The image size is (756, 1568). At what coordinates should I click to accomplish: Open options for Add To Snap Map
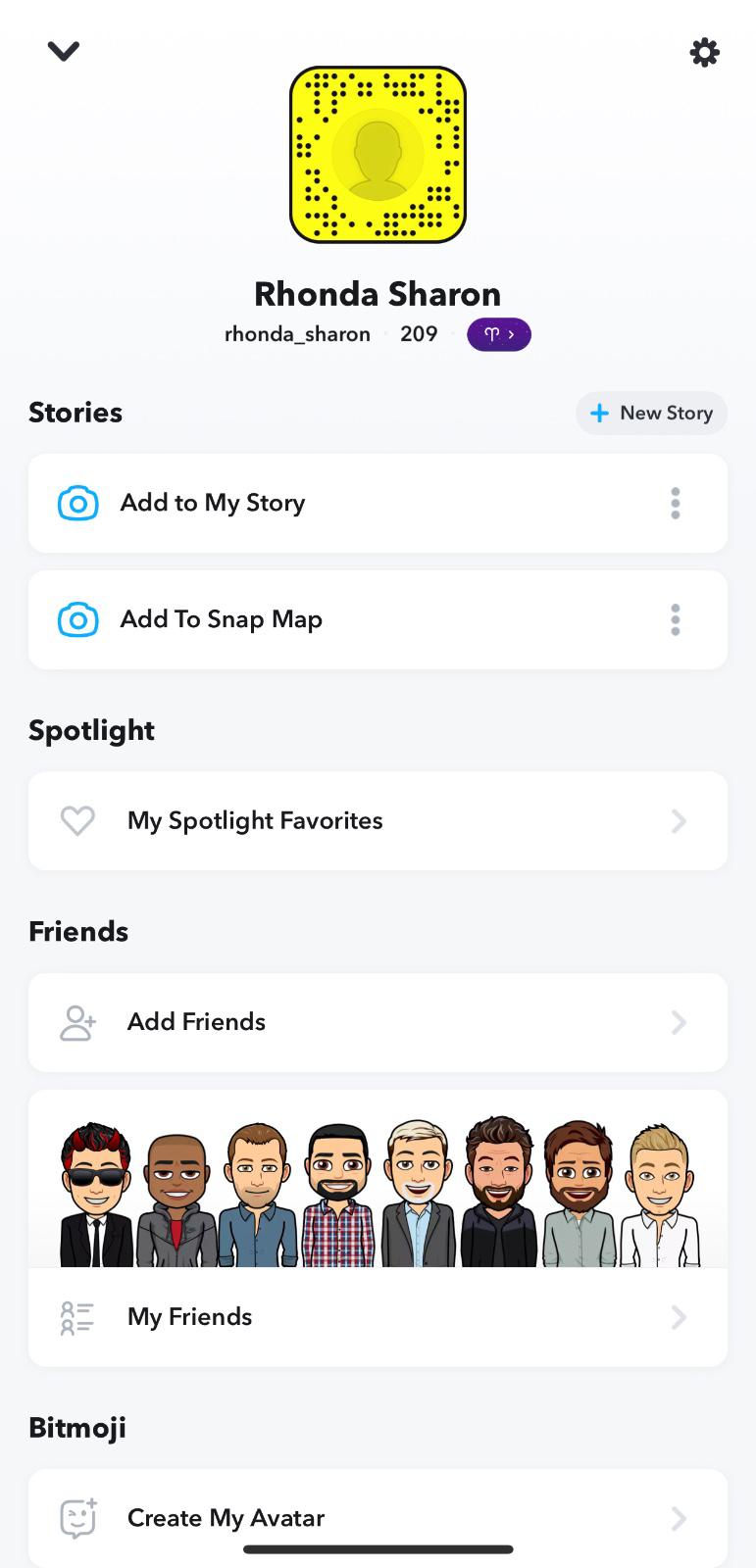(675, 619)
